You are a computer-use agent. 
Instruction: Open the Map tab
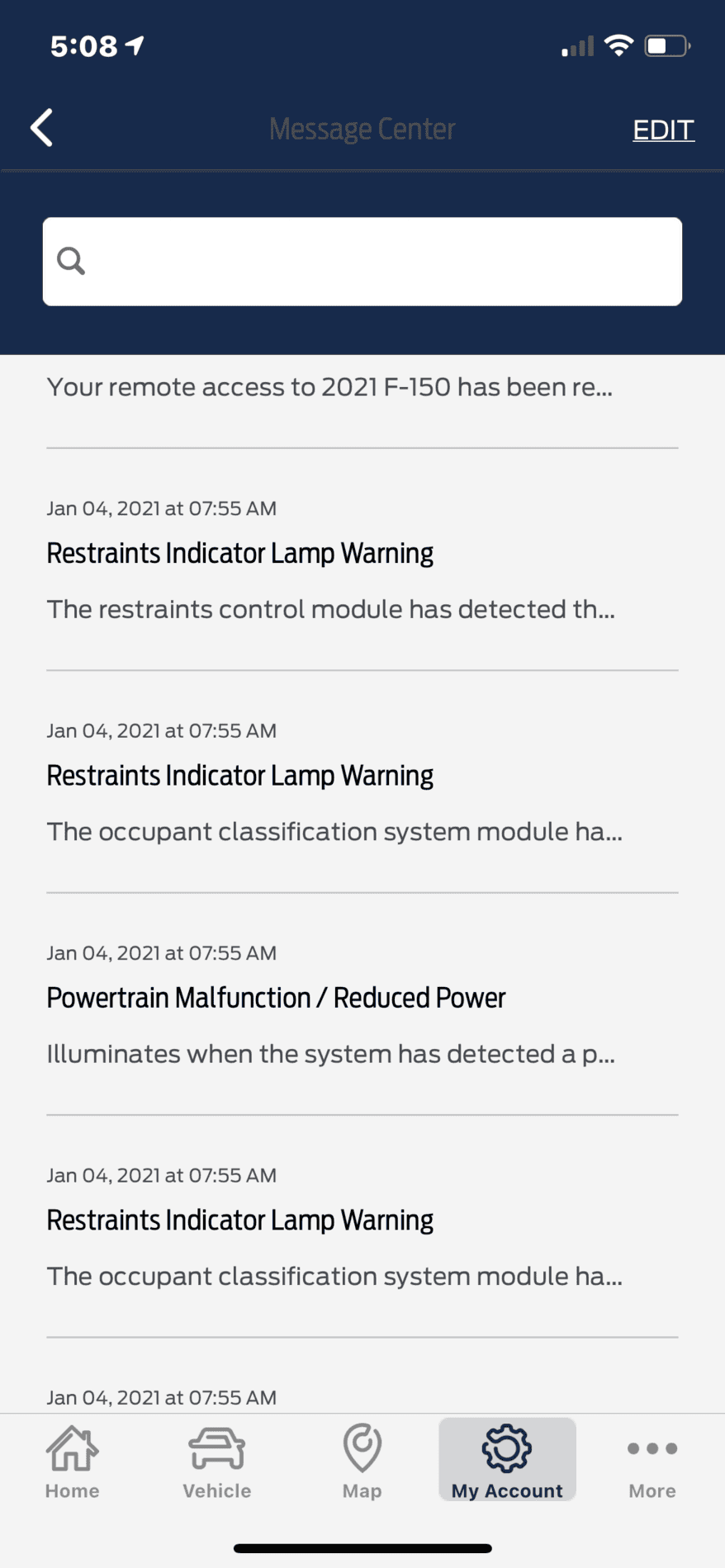coord(362,1462)
